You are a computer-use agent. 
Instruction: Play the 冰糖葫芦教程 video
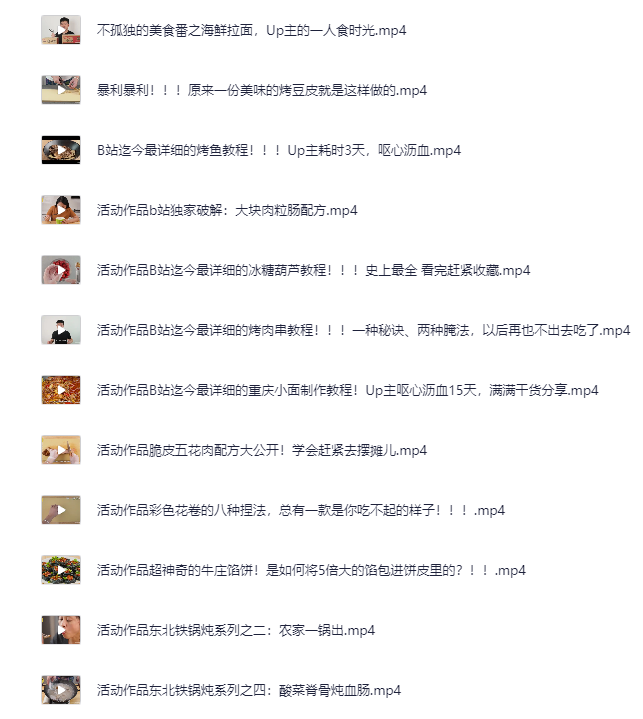(61, 270)
